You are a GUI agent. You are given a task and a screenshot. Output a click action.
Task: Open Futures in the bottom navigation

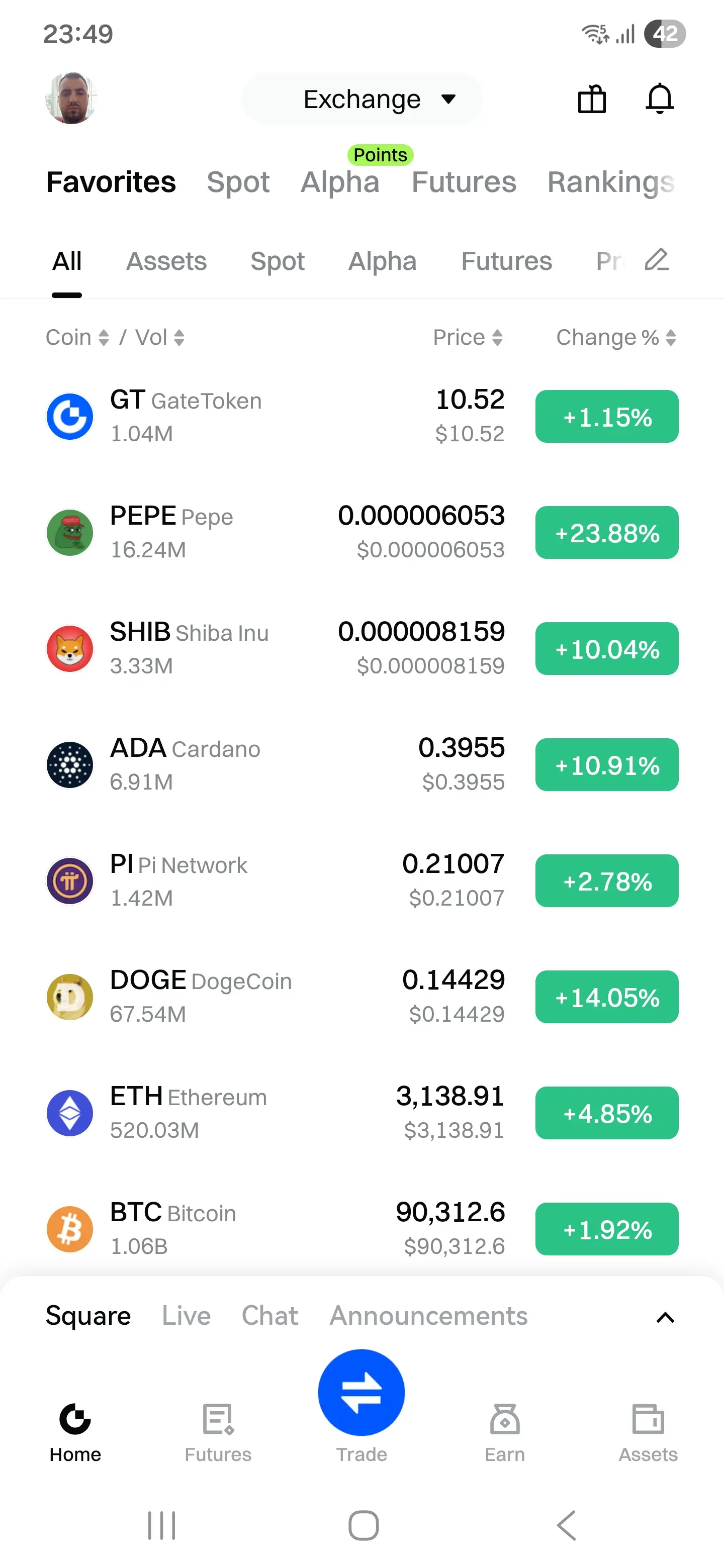[x=218, y=1433]
